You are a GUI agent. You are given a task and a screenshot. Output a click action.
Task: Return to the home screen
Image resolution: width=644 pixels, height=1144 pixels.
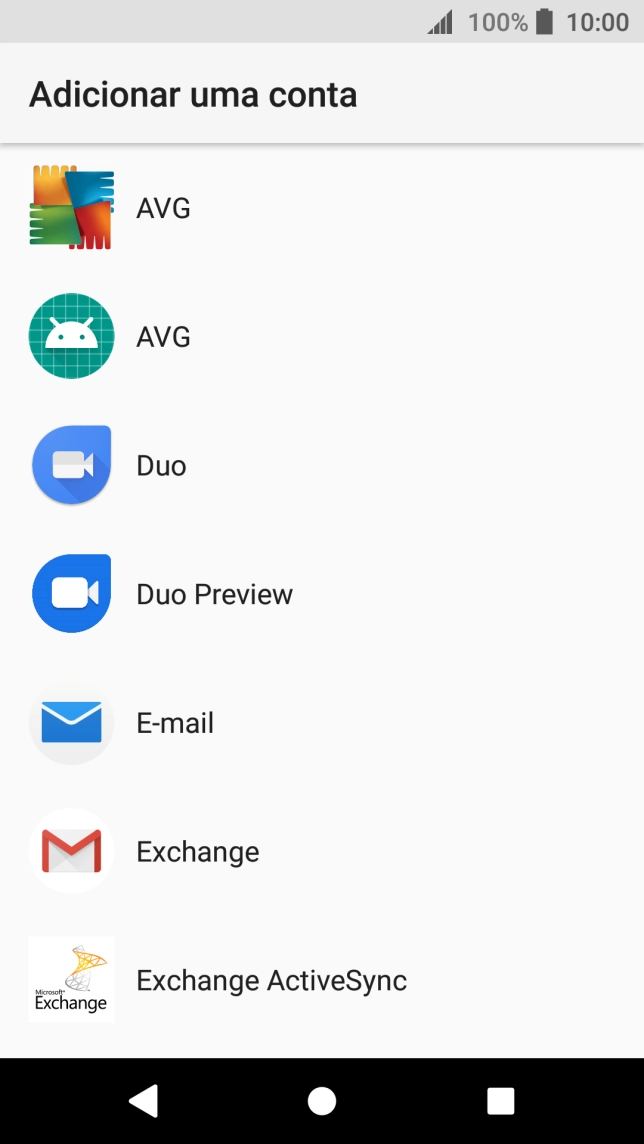(322, 1100)
